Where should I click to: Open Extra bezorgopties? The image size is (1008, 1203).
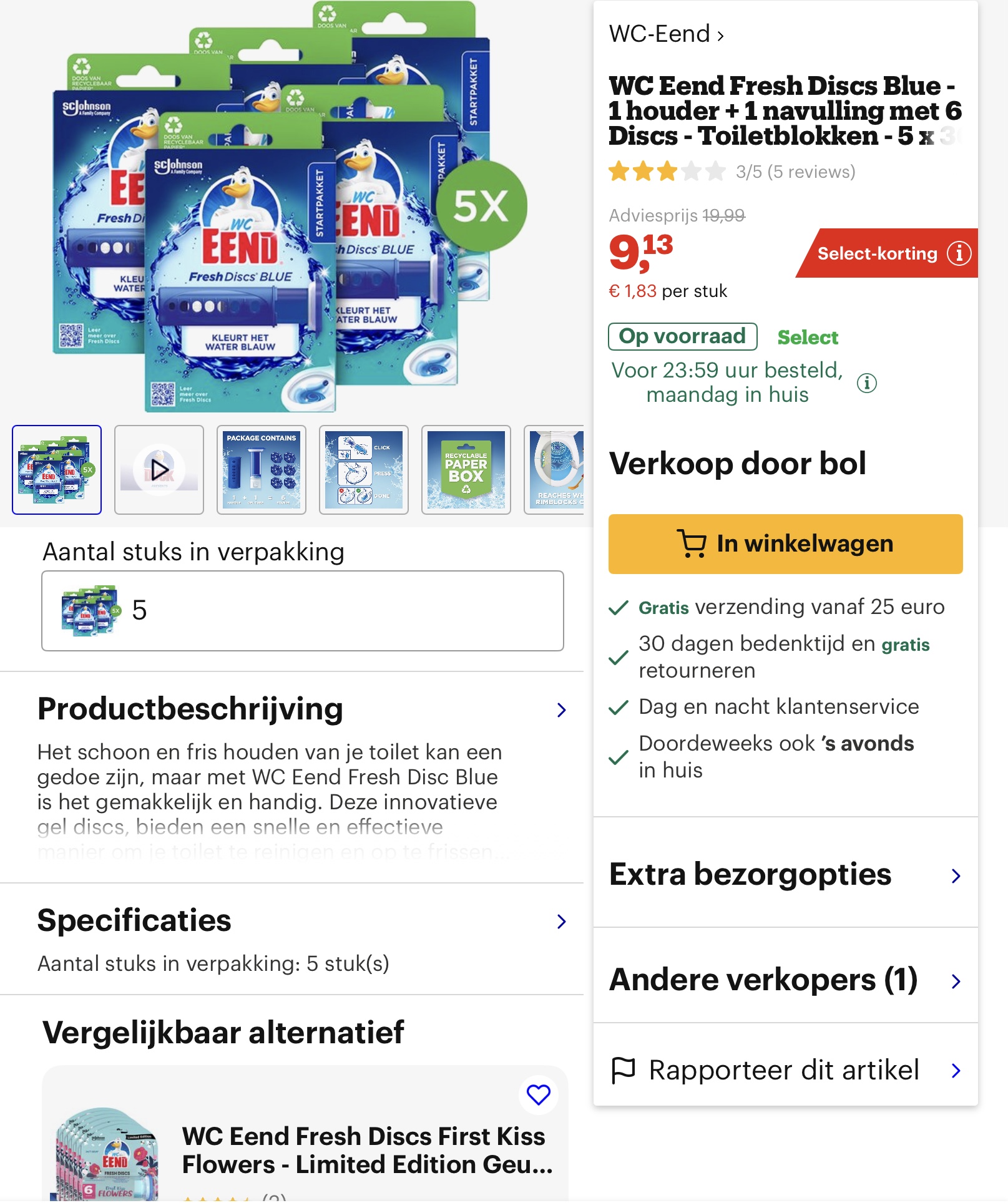785,875
